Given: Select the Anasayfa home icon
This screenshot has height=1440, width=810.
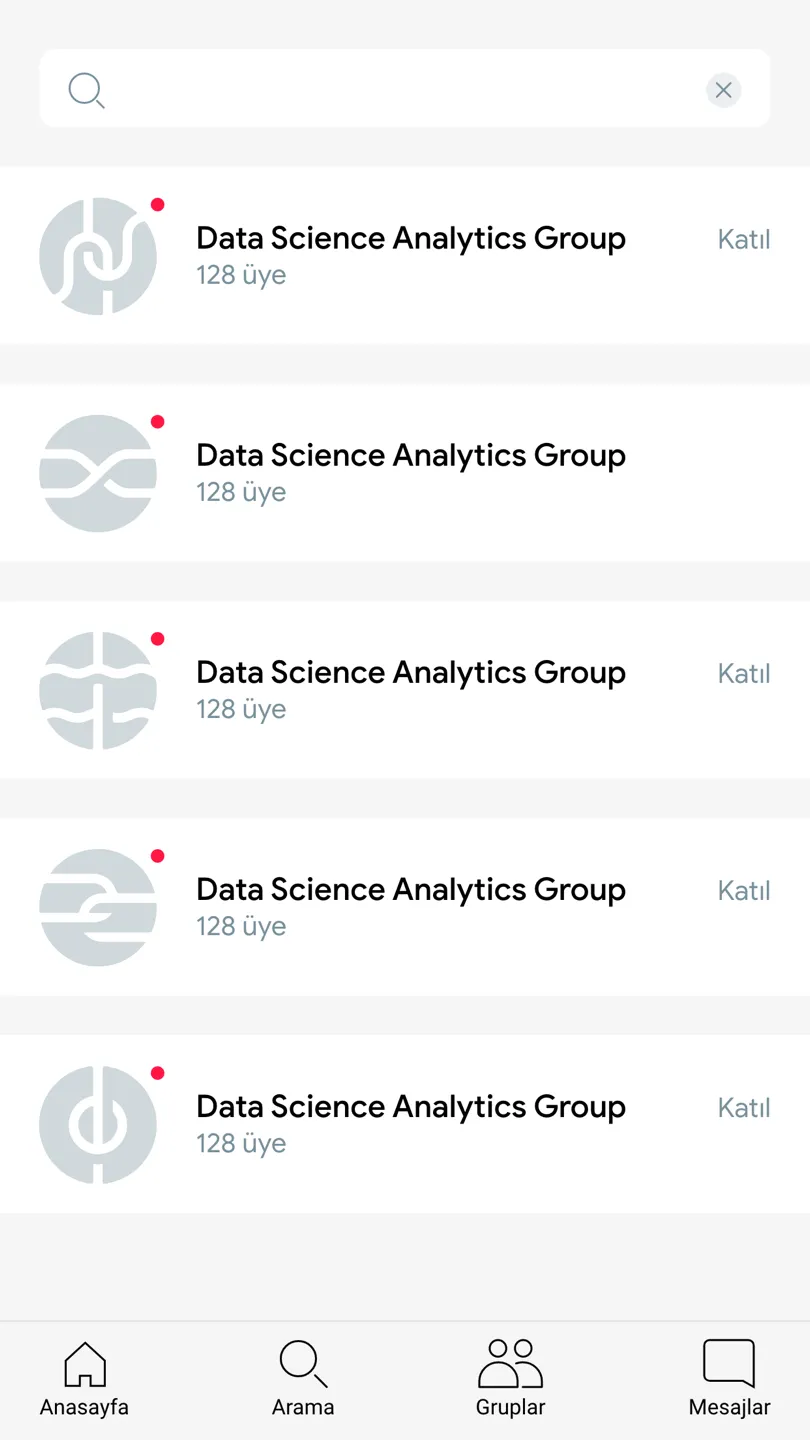Looking at the screenshot, I should [x=84, y=1362].
